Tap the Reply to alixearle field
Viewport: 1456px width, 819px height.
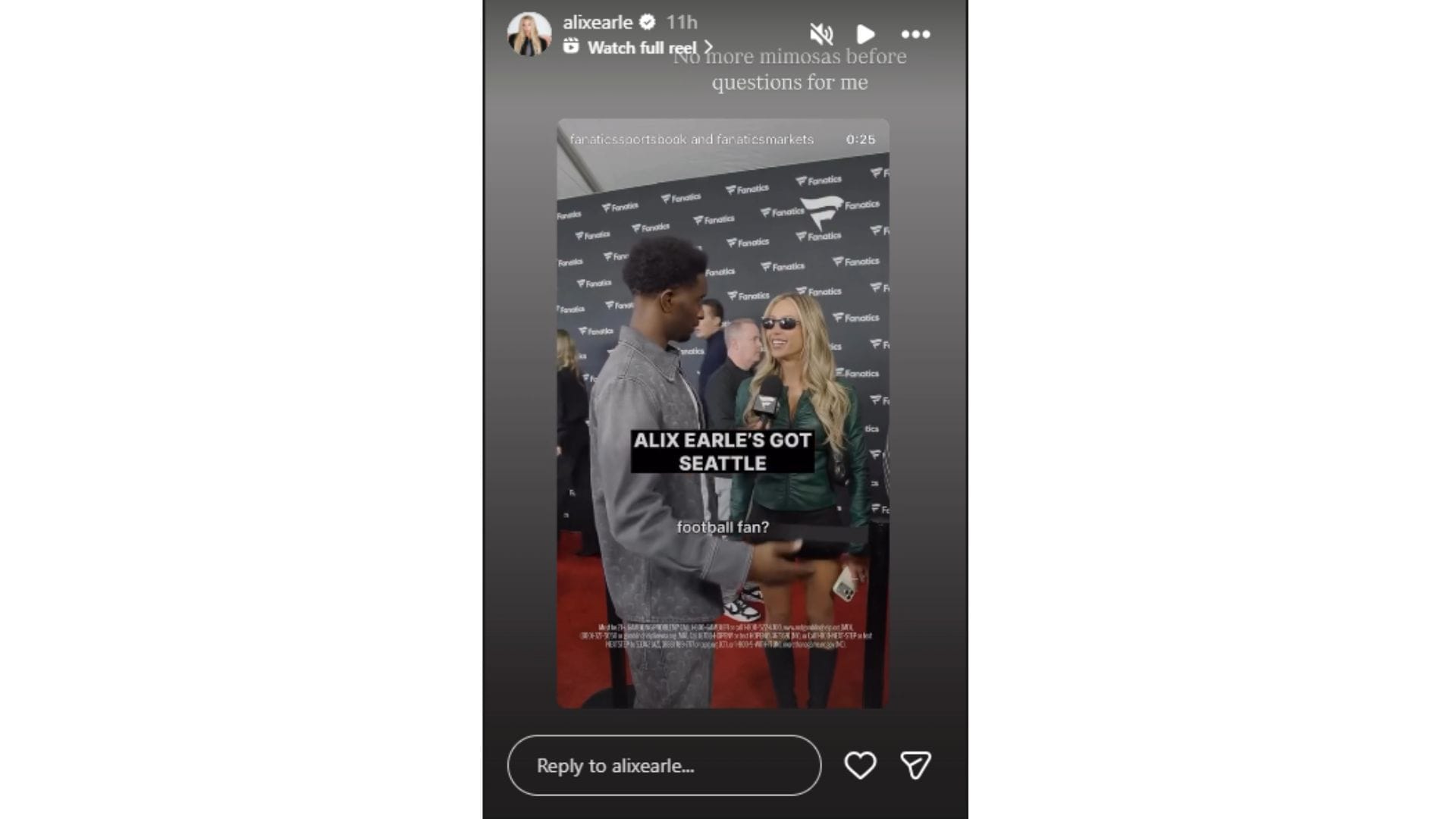pos(664,765)
